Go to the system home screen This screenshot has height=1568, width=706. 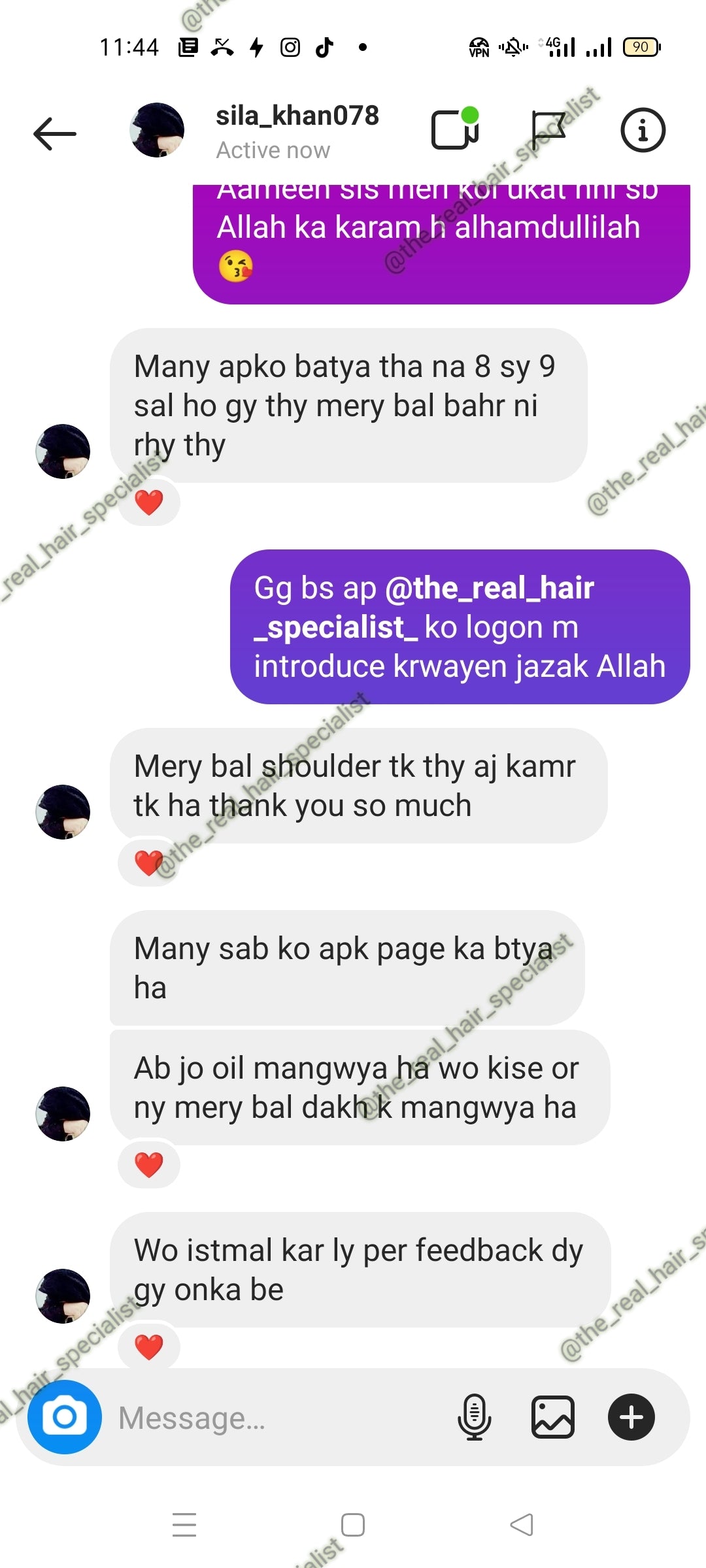click(x=353, y=1526)
